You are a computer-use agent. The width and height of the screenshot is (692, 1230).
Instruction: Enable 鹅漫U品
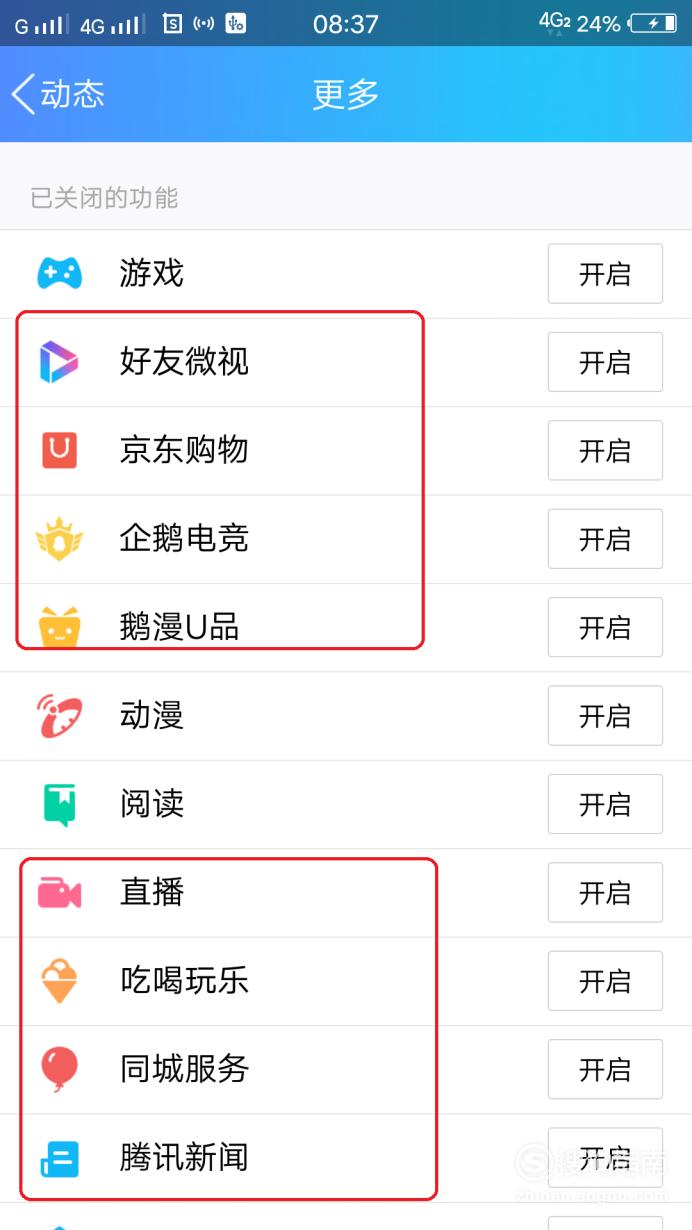point(605,627)
